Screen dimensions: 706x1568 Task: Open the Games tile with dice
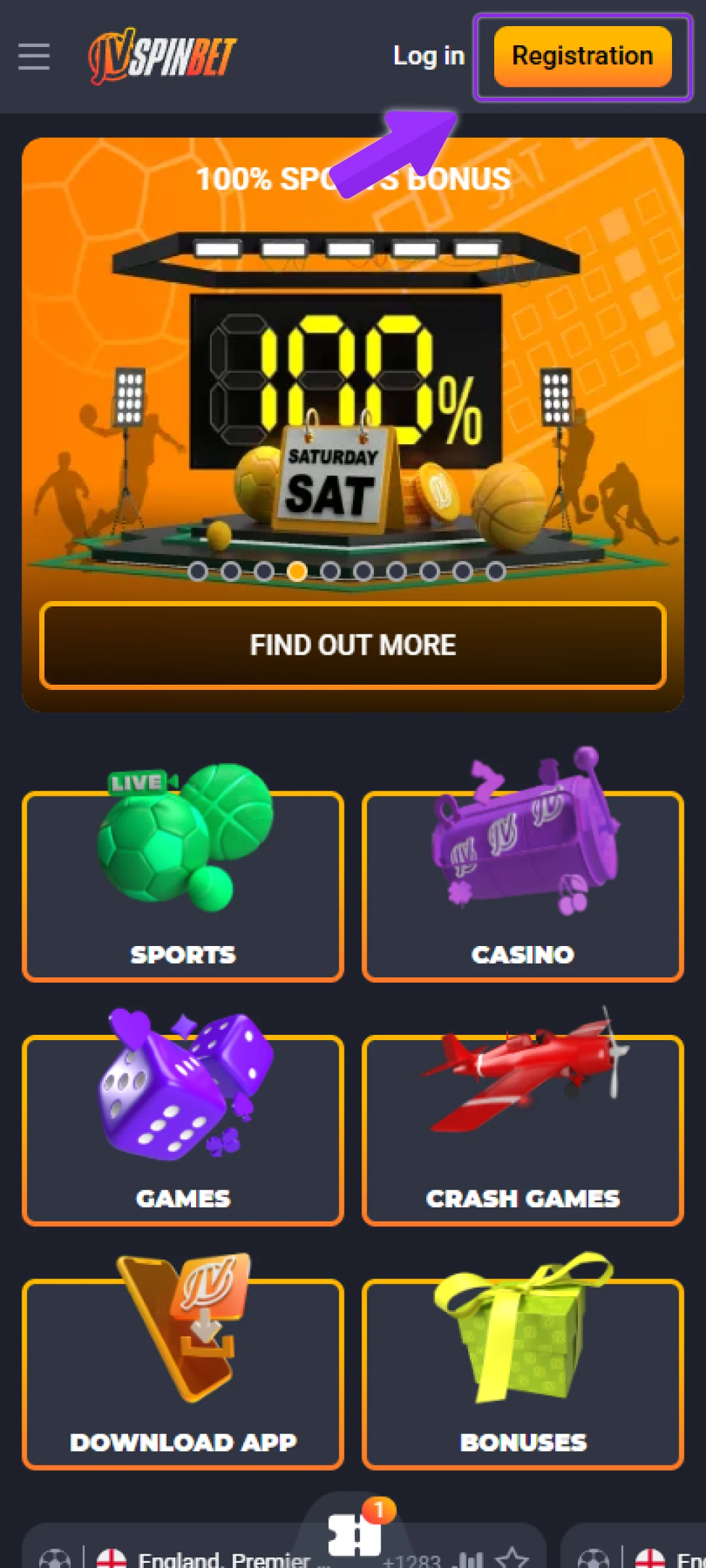[x=183, y=1130]
